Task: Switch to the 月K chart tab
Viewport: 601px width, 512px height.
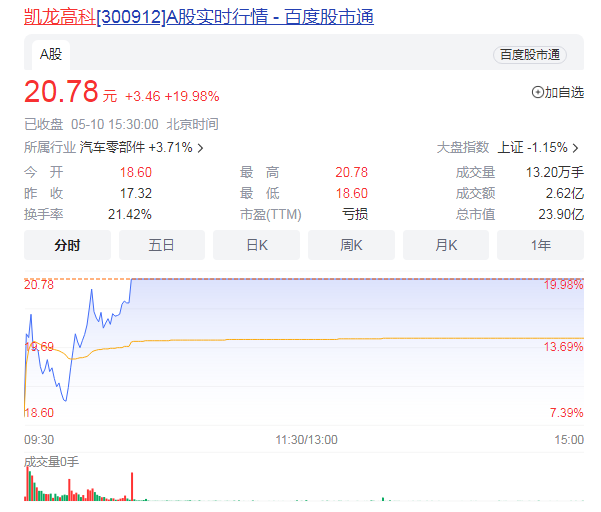Action: (446, 245)
